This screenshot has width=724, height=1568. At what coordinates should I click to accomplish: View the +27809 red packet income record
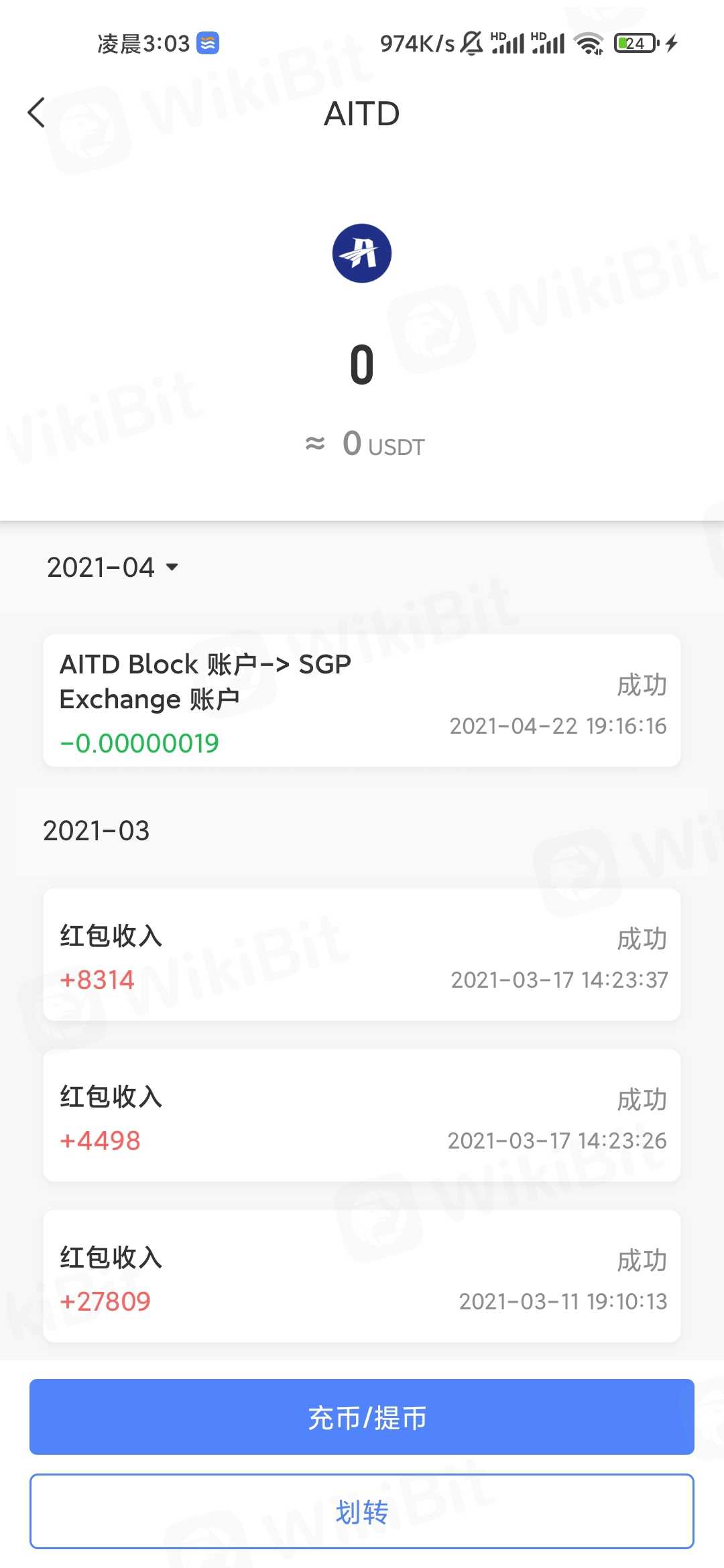[362, 1277]
